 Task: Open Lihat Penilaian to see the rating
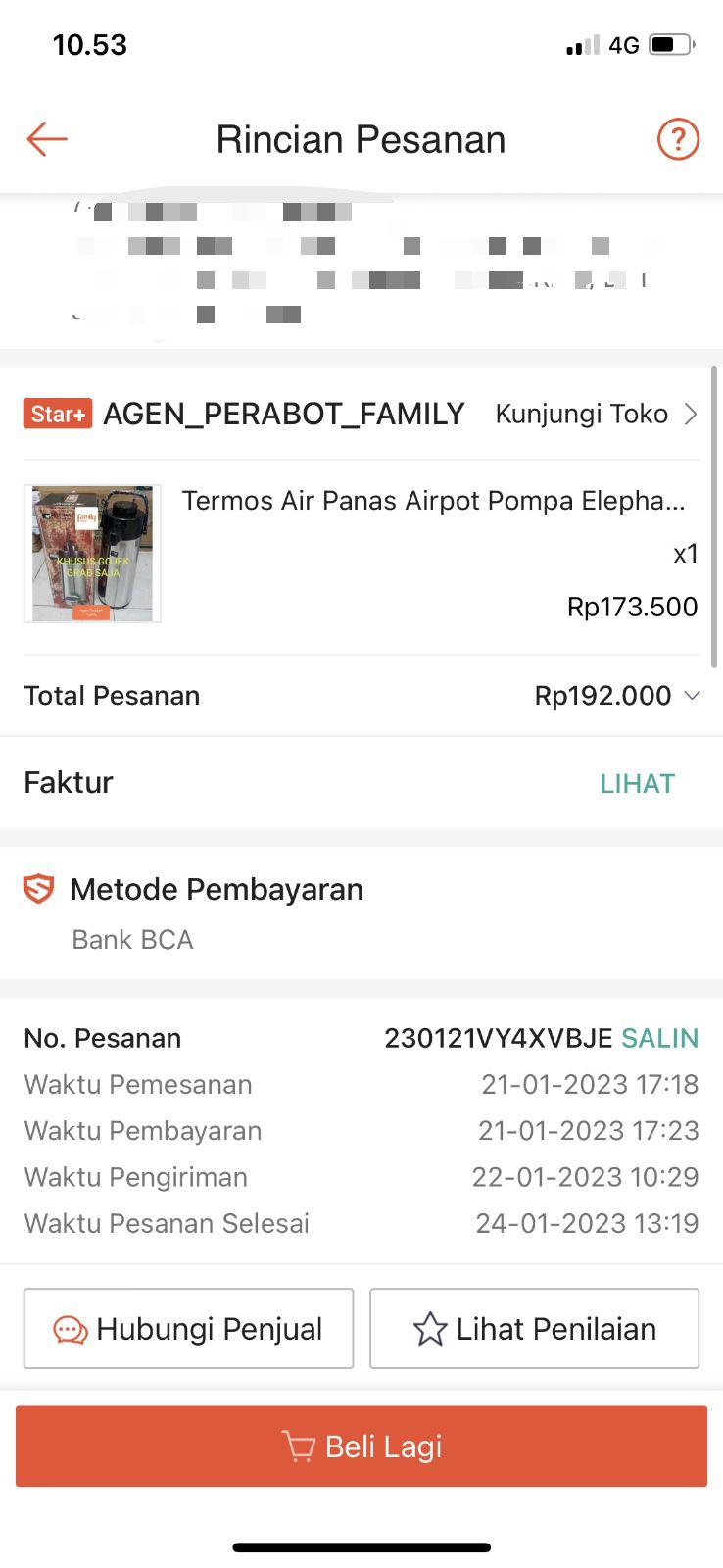click(x=534, y=1329)
